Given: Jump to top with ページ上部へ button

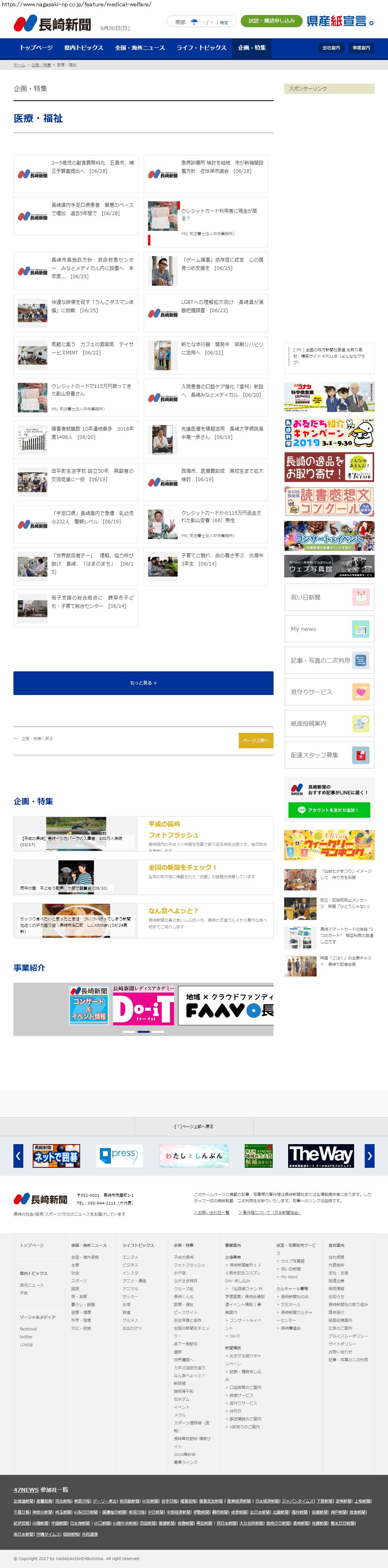Looking at the screenshot, I should click(256, 740).
